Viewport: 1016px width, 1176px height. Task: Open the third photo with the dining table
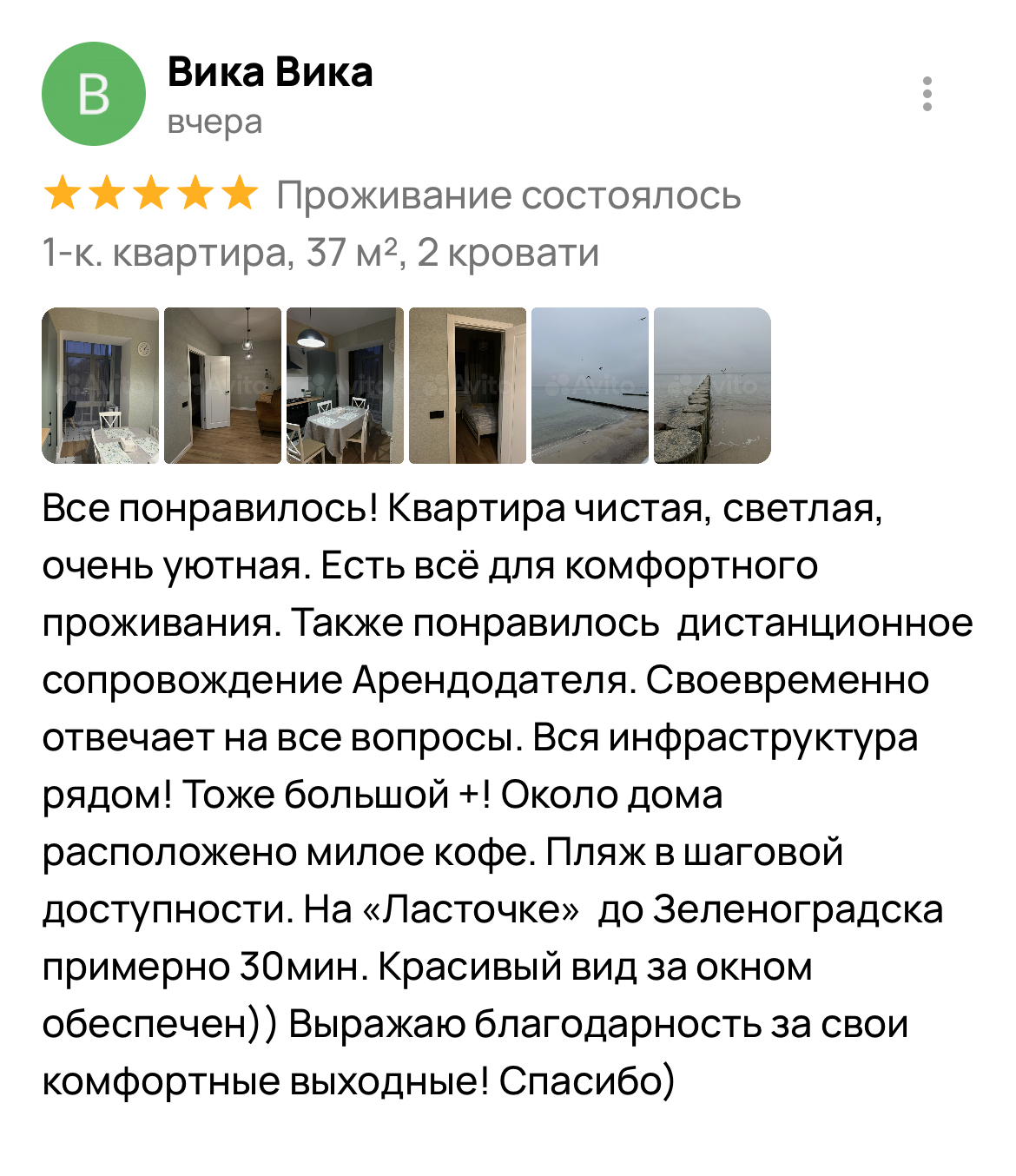tap(346, 386)
